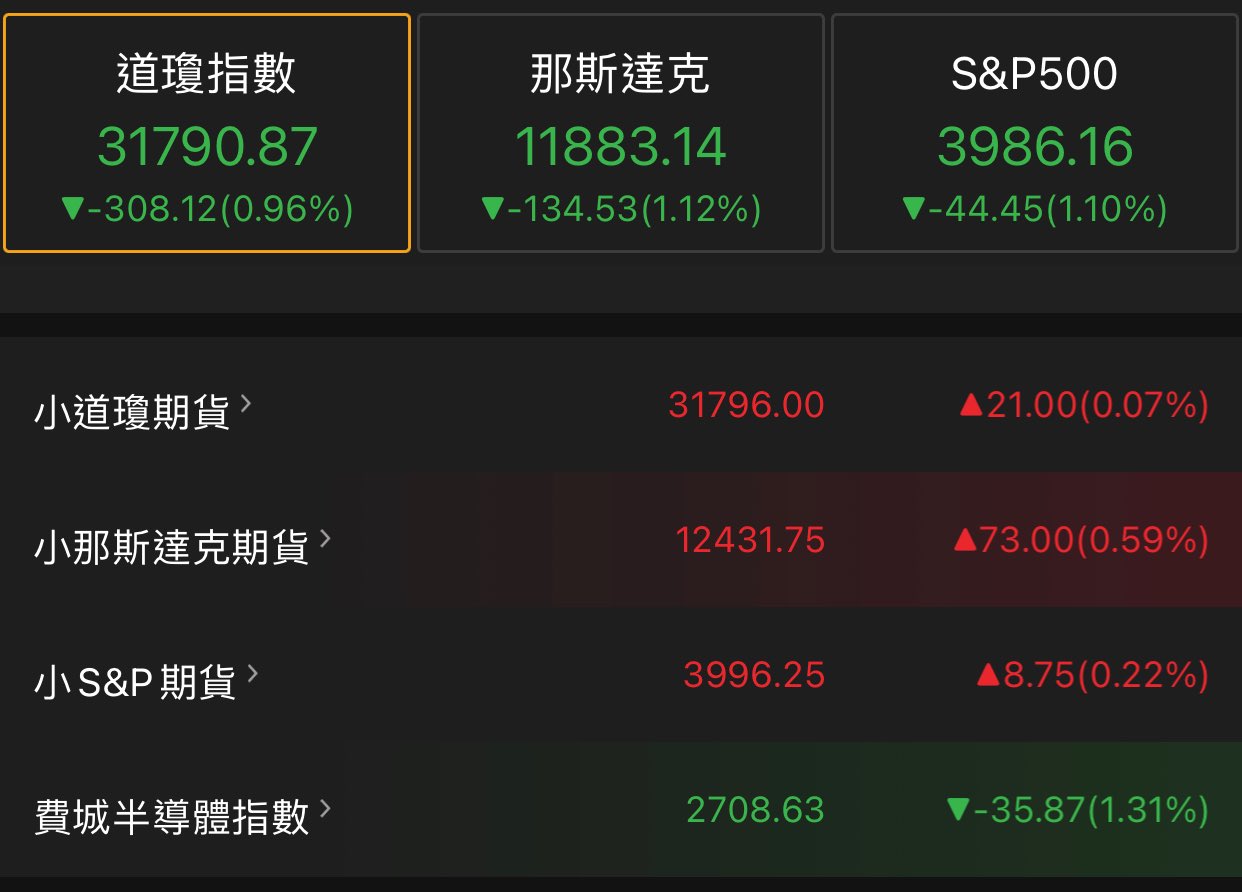Open the 費城半導體指數 row
1242x892 pixels.
621,810
